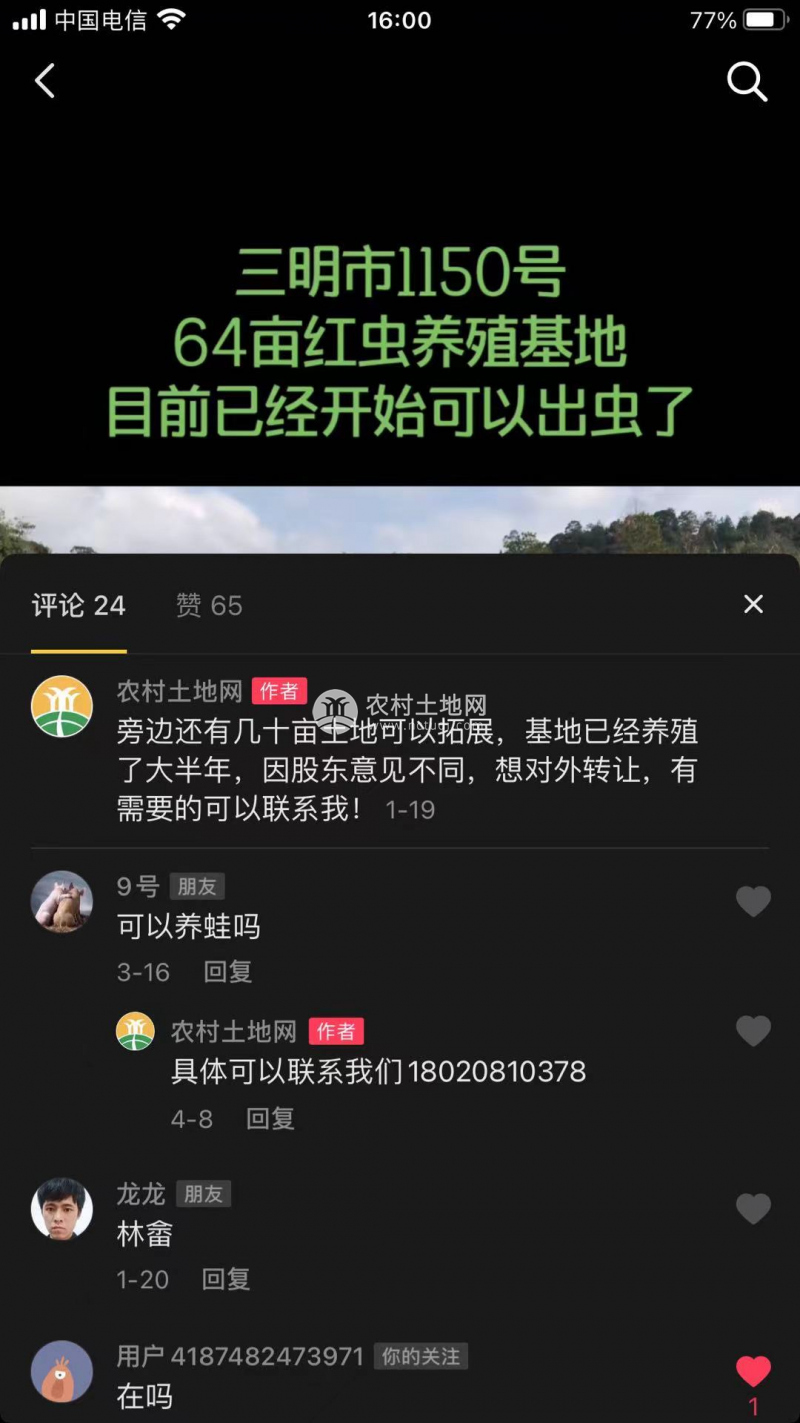The width and height of the screenshot is (800, 1423).
Task: Reply to 龙龙's comment
Action: (226, 1278)
